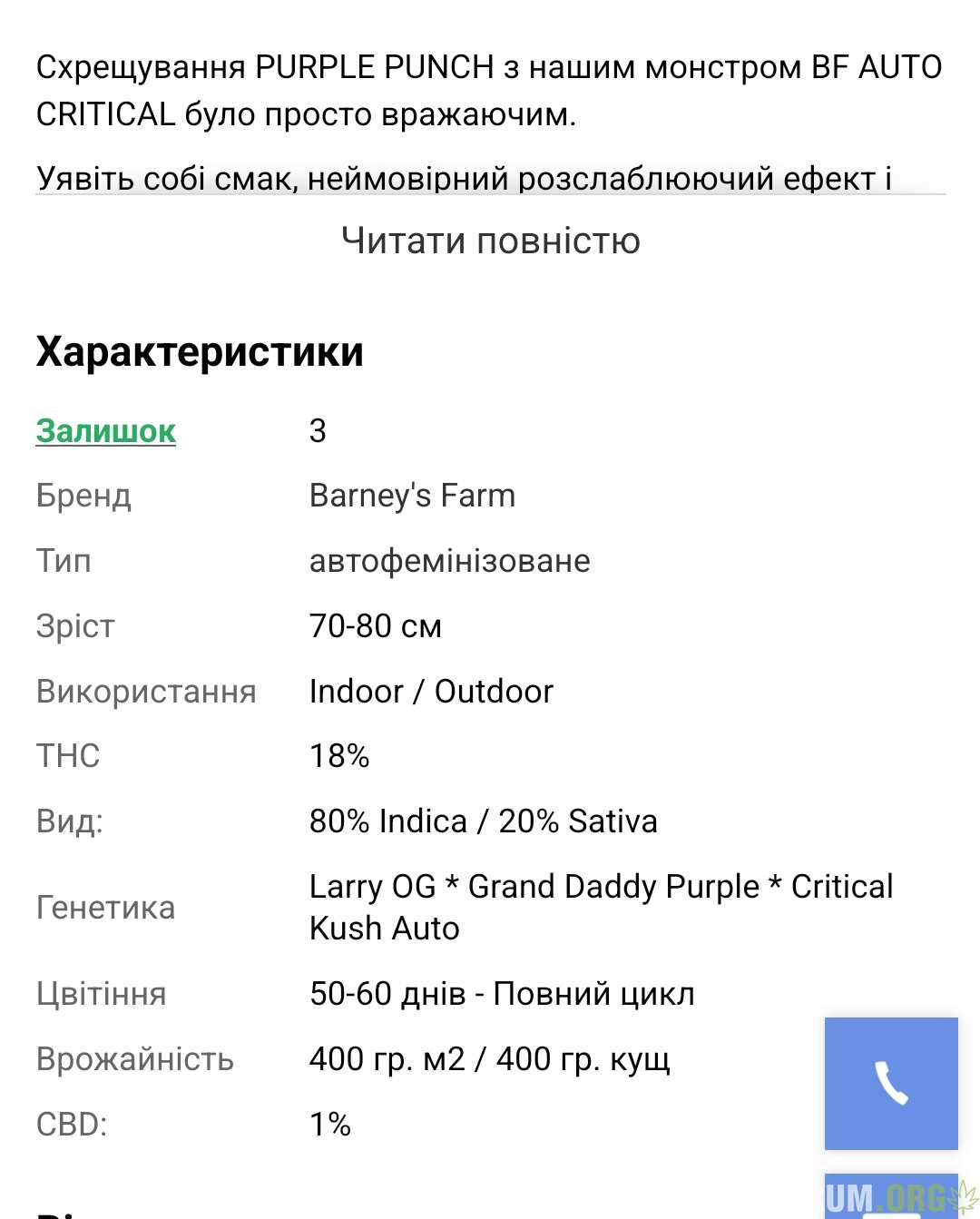Expand description via Читати повністю
The image size is (980, 1219).
click(x=490, y=241)
